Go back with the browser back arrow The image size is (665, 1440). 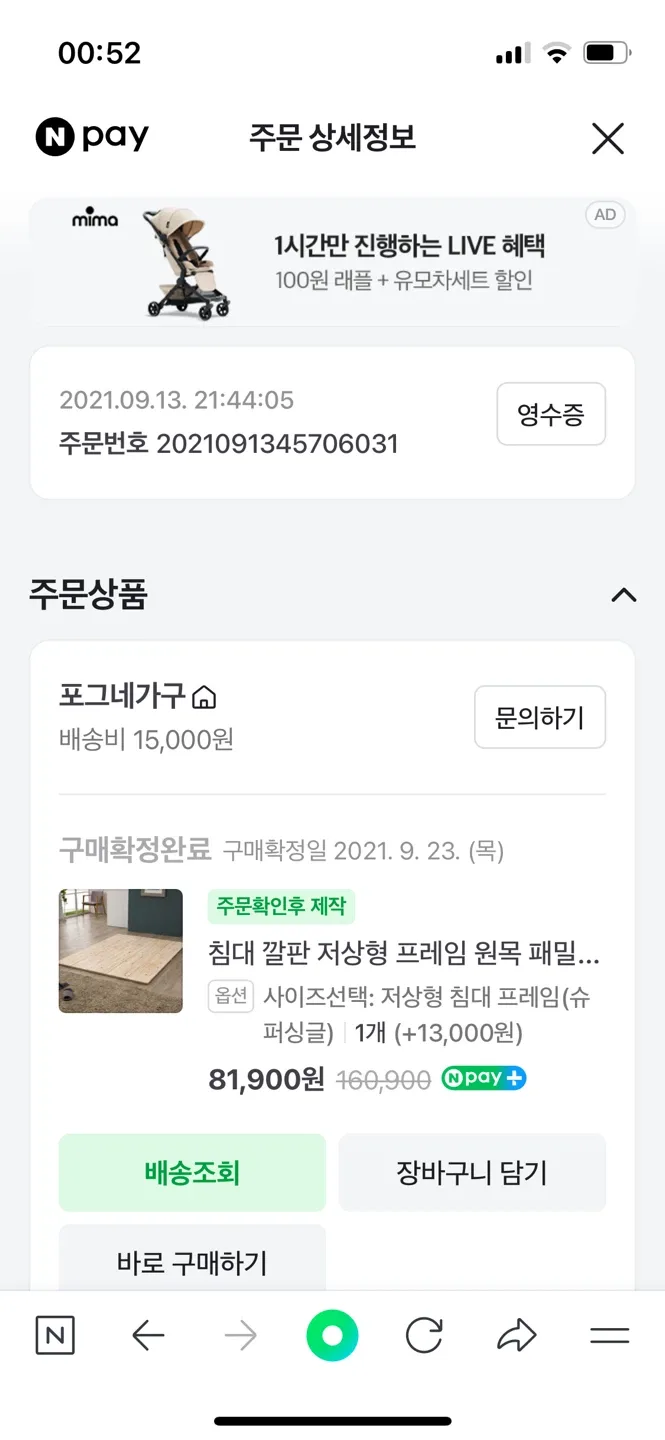tap(148, 1335)
